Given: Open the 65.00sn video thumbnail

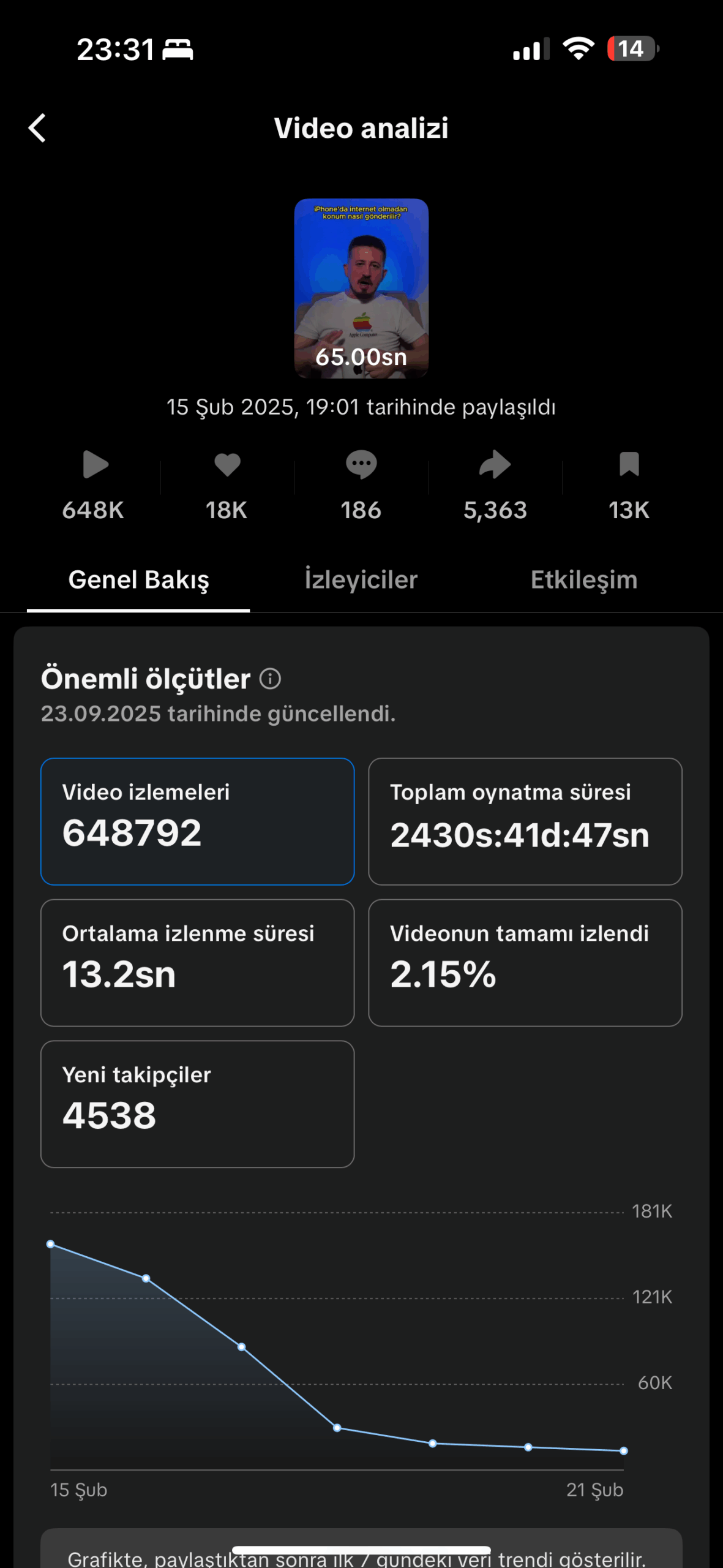Looking at the screenshot, I should (361, 288).
